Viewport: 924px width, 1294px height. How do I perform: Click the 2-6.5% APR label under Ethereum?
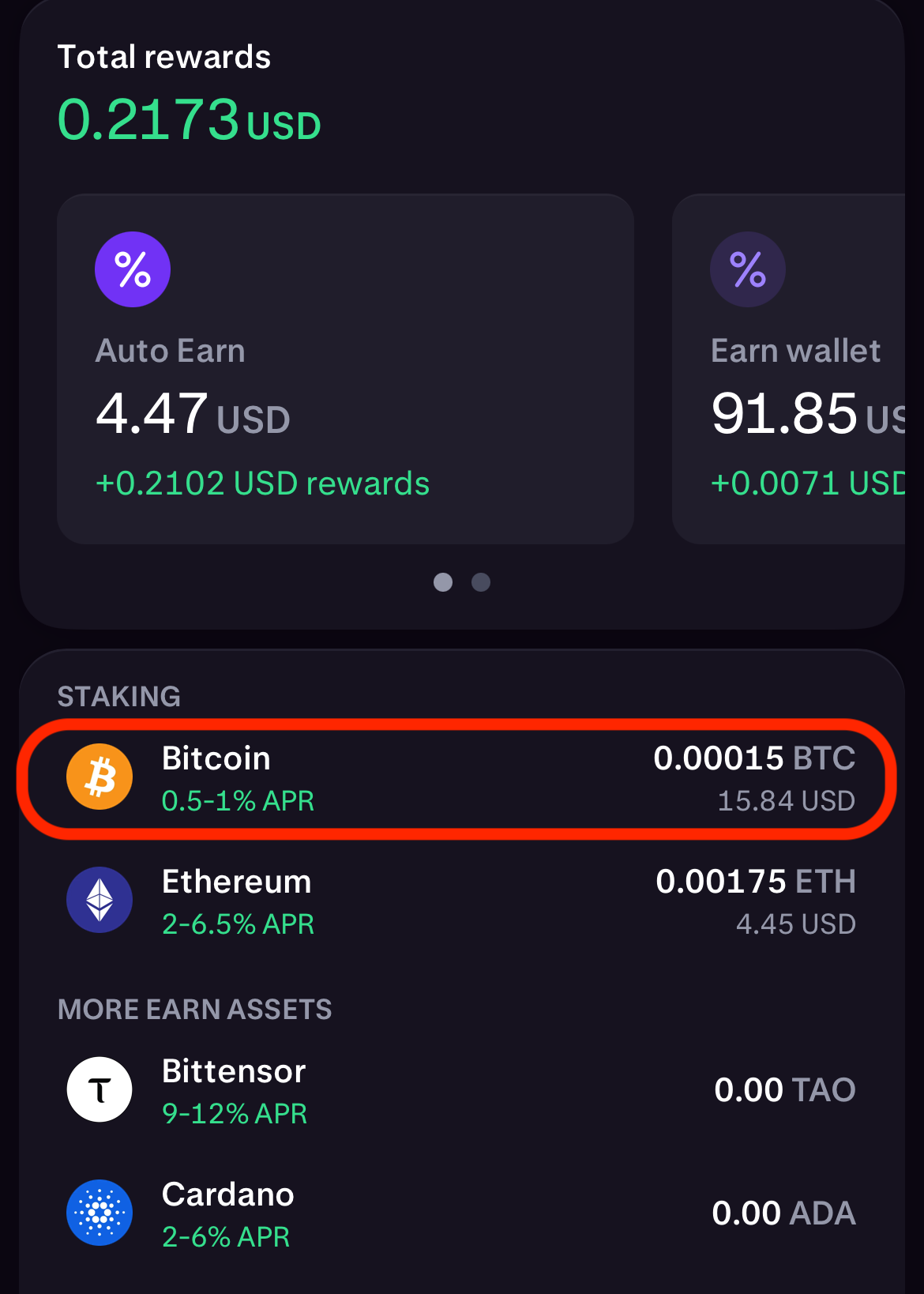coord(239,923)
